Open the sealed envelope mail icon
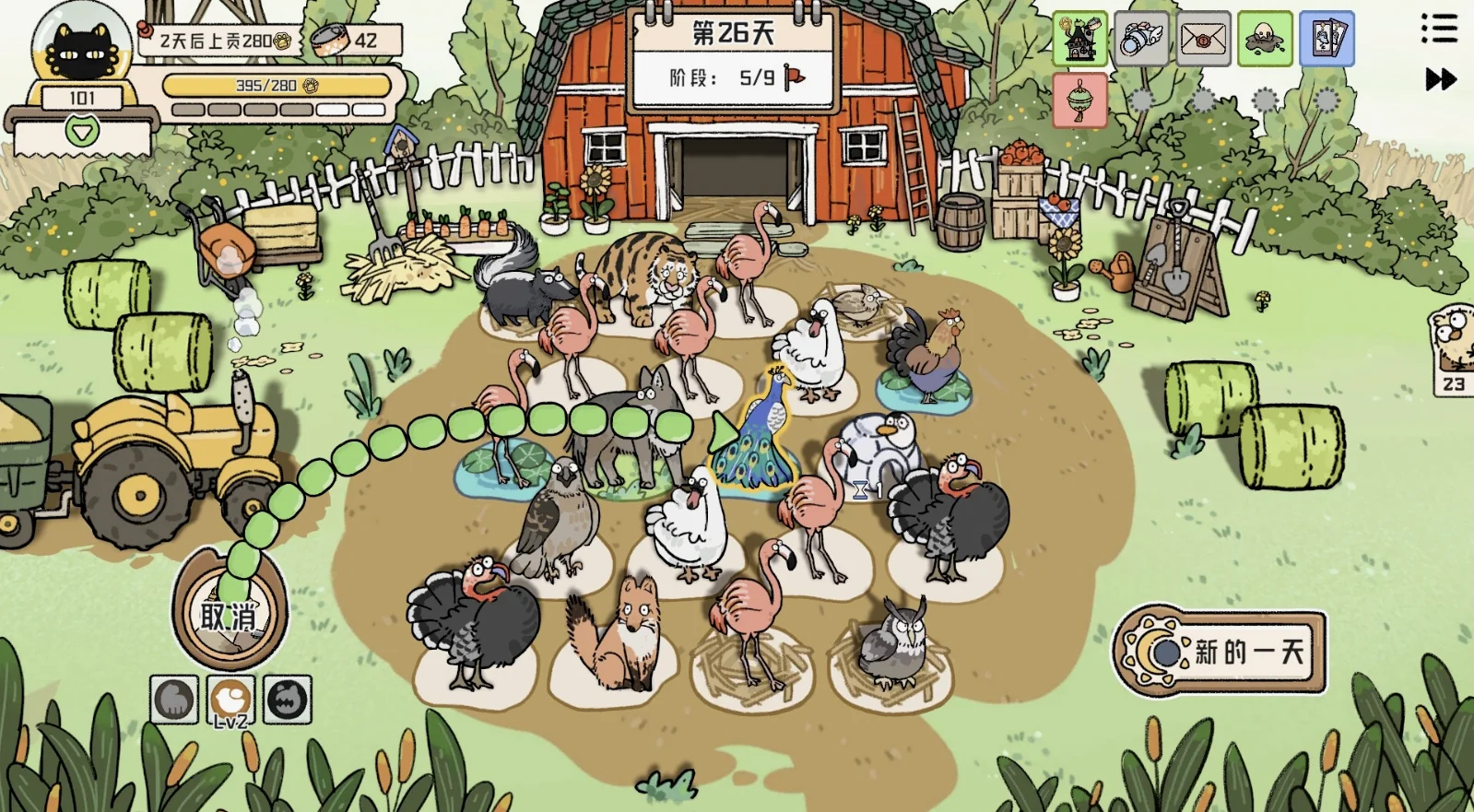 click(1203, 40)
